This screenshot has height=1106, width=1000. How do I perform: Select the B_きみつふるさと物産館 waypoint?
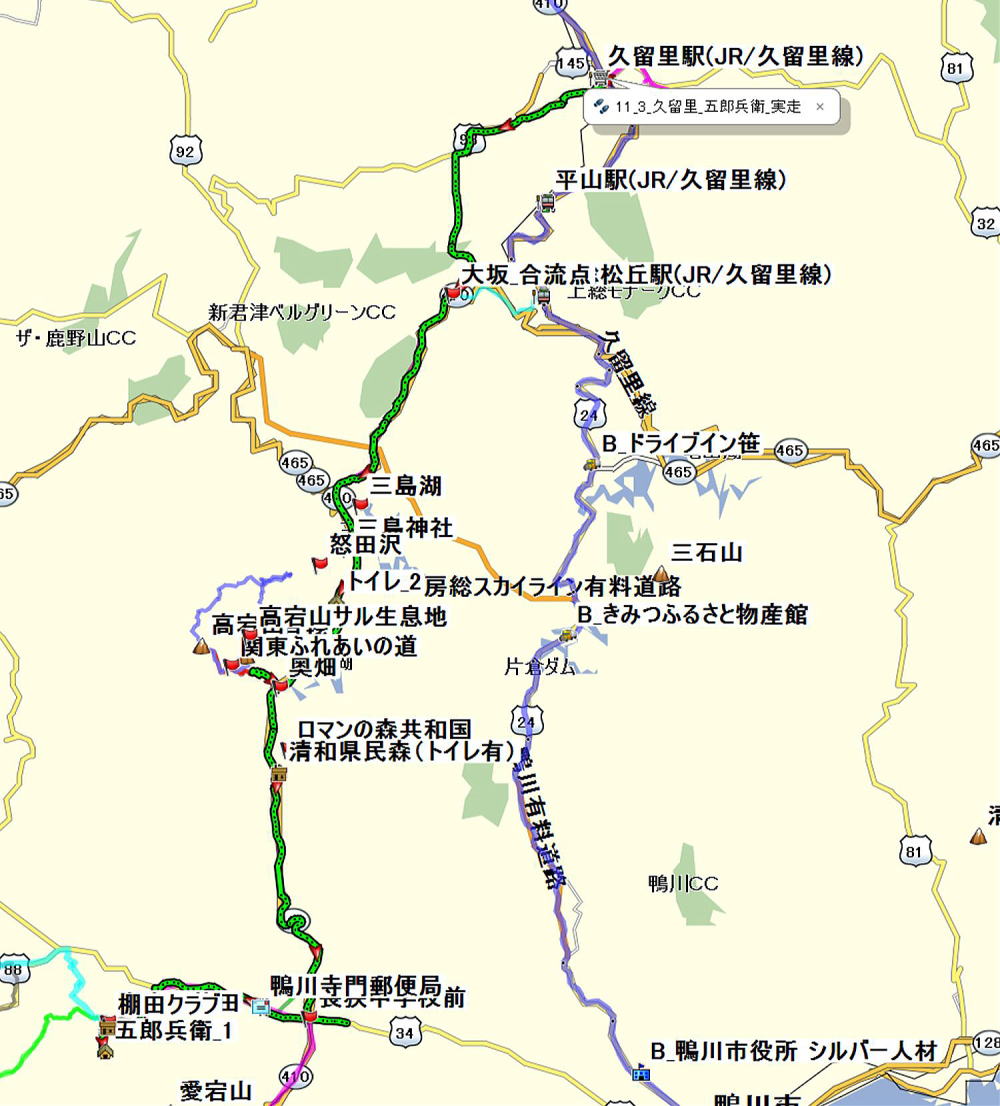[568, 634]
